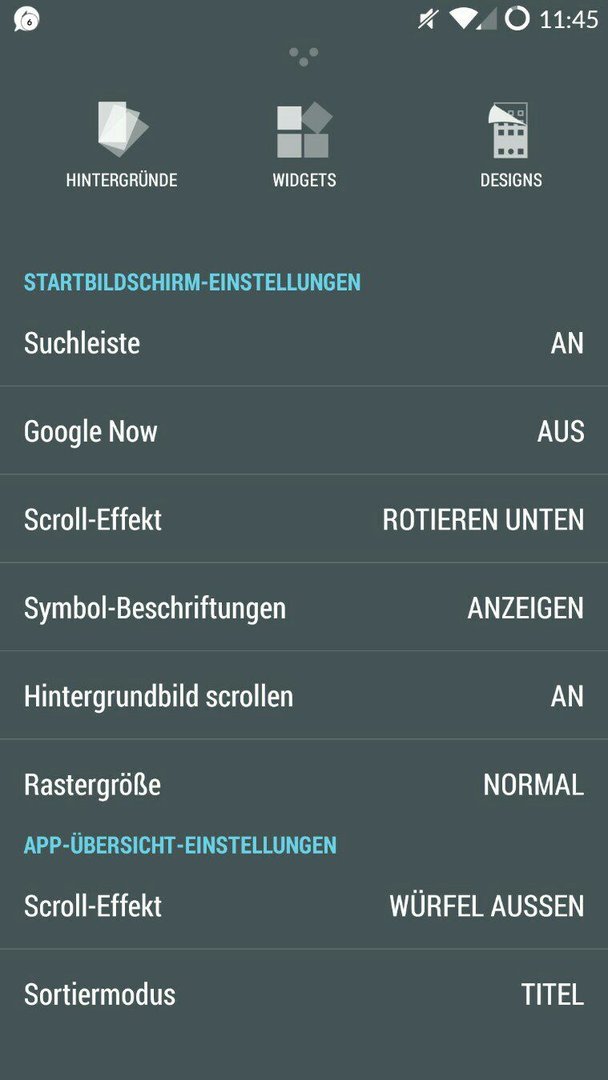Toggle the Google Now setting
Screen dimensions: 608x1080
pyautogui.click(x=304, y=430)
